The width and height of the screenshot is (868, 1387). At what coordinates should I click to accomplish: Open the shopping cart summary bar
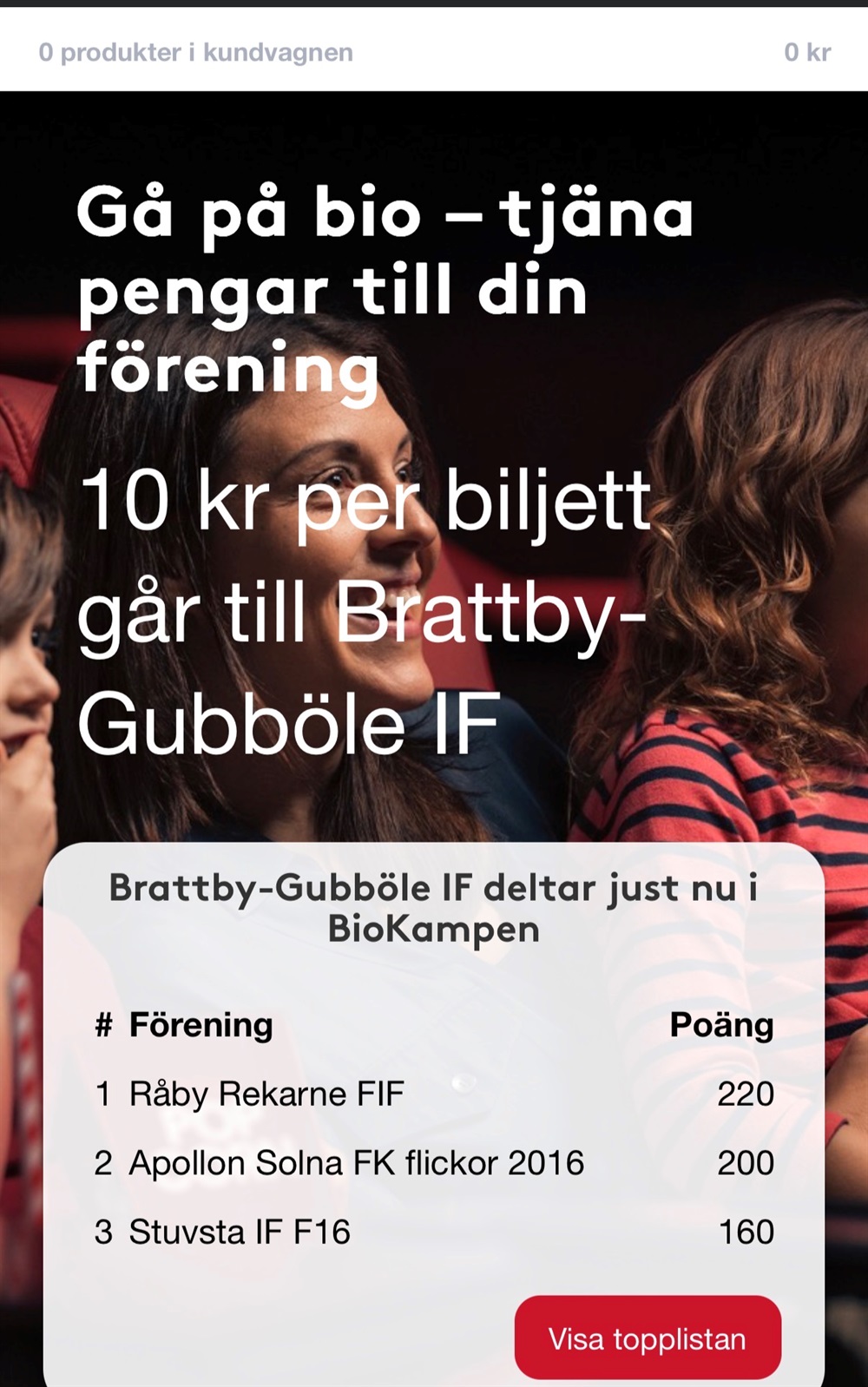click(434, 52)
